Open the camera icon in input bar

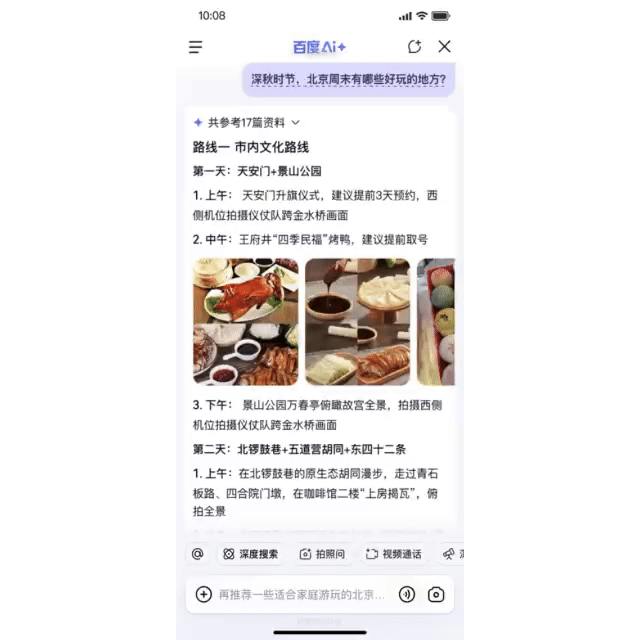coord(436,594)
